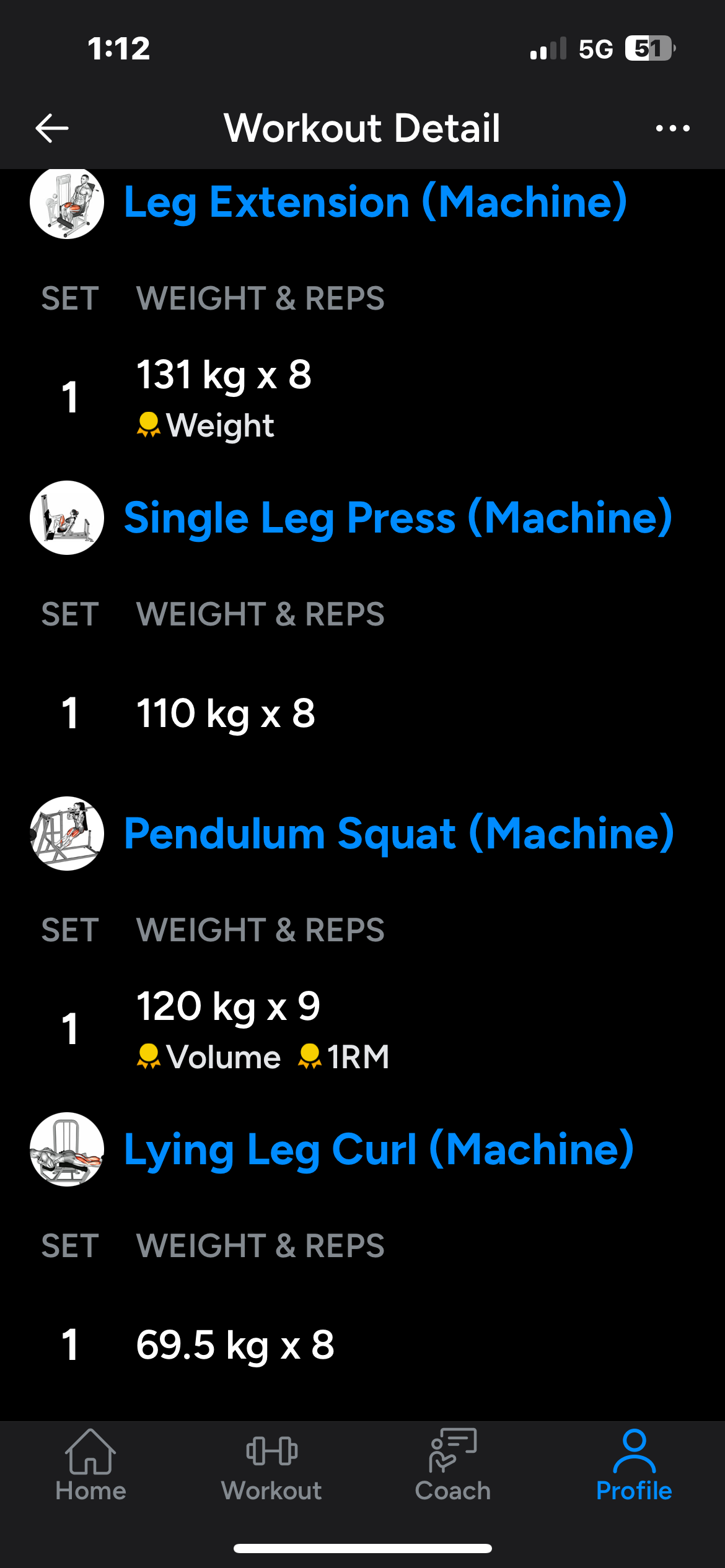Screen dimensions: 725x1568
Task: Open the three-dot overflow menu
Action: pos(672,128)
